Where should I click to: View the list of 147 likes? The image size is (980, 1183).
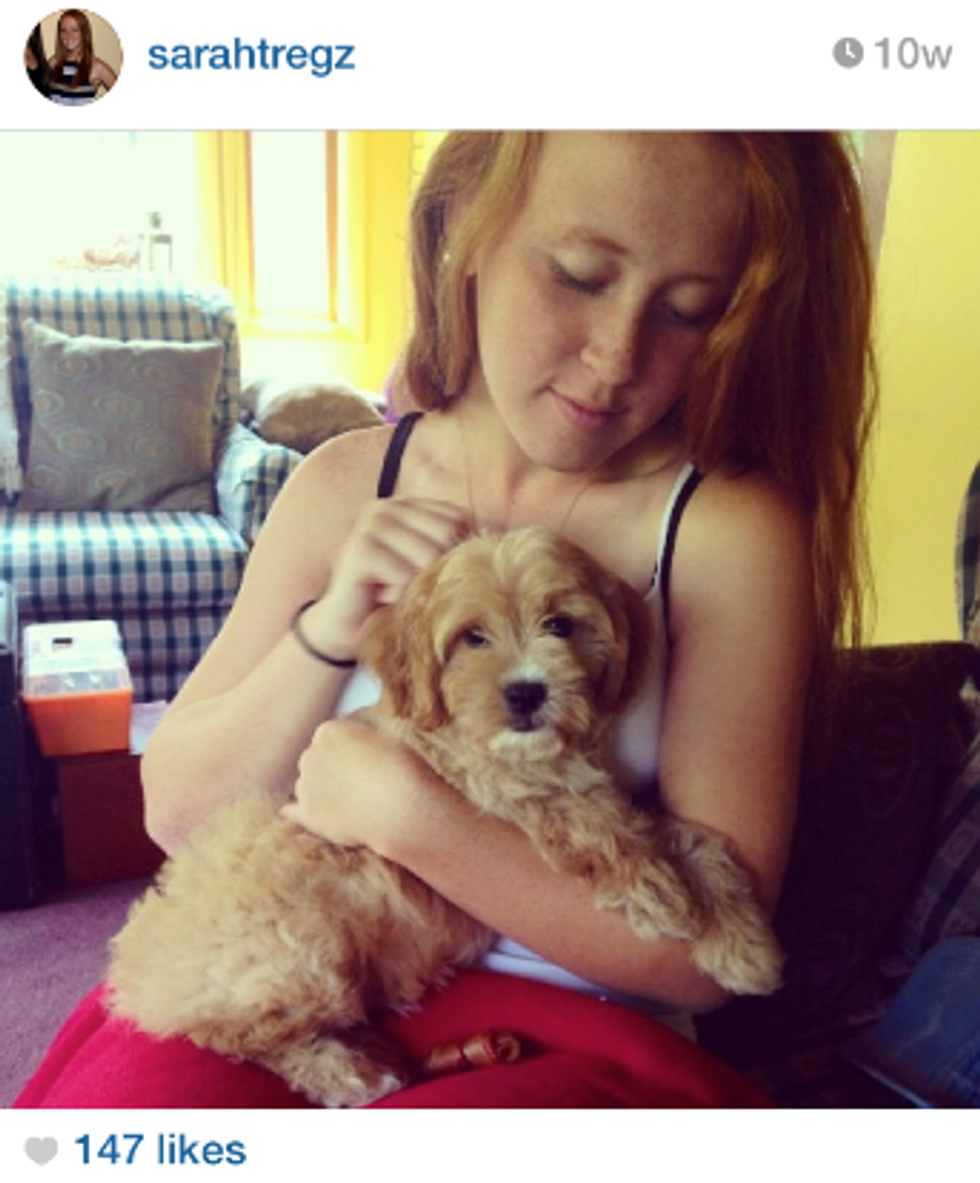[160, 1149]
